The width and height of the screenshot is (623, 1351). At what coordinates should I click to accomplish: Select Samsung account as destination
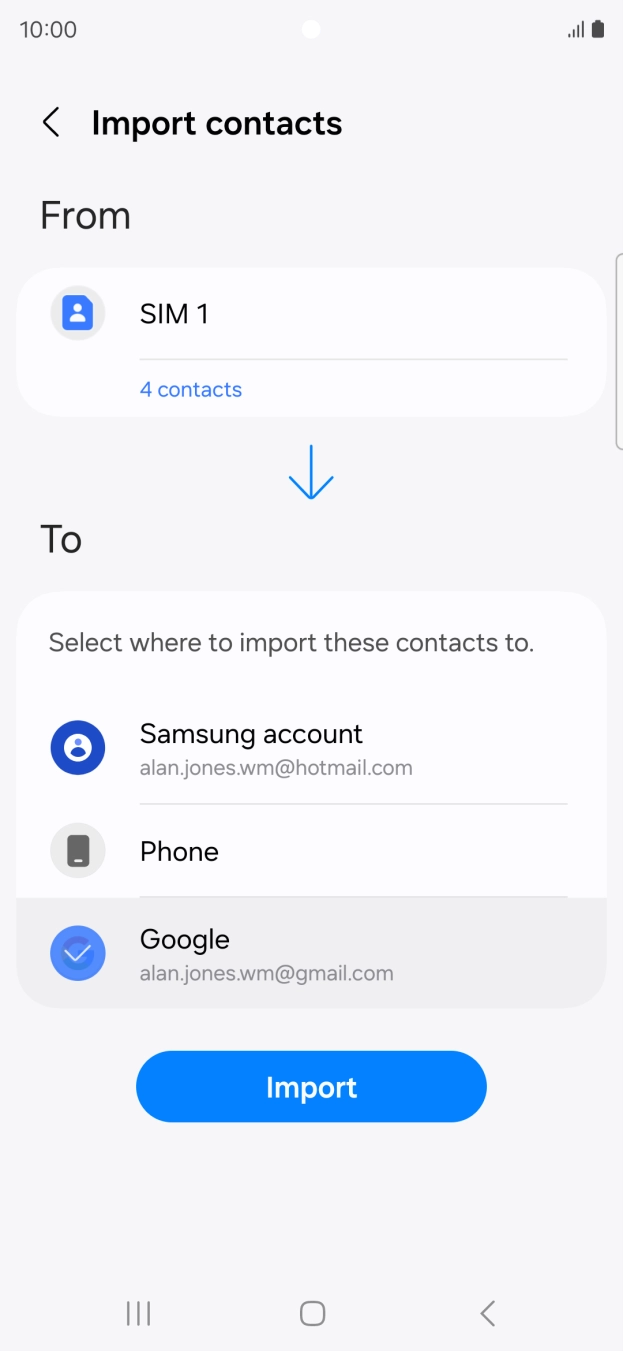[x=310, y=748]
